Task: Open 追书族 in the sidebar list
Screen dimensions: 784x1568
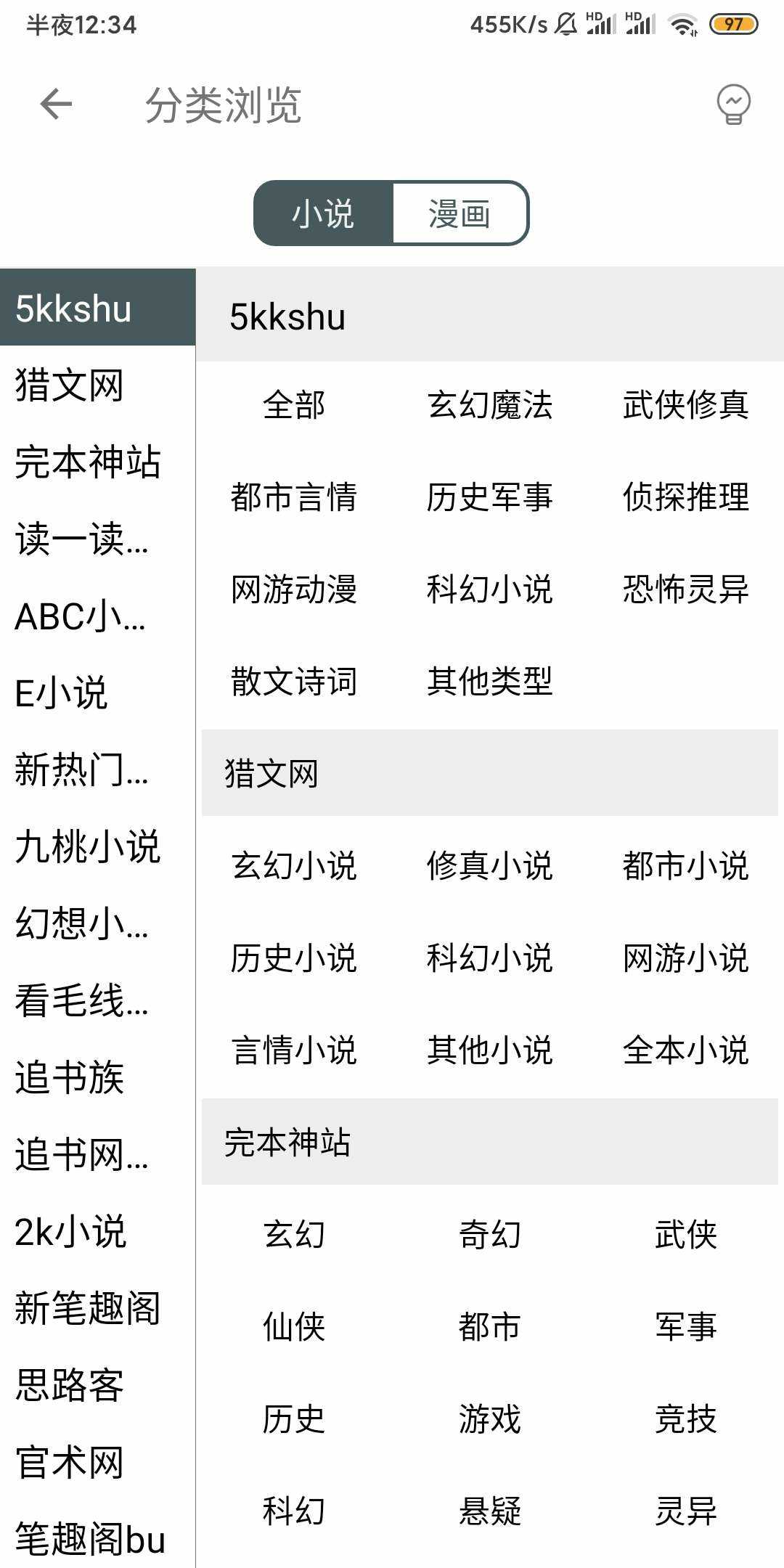Action: click(70, 1077)
